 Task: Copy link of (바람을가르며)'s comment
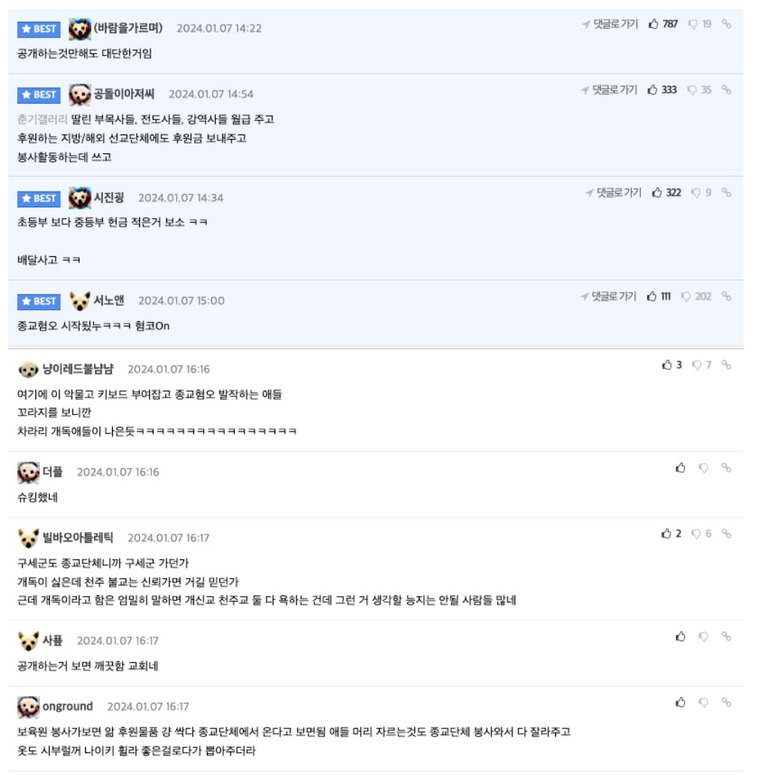coord(726,23)
